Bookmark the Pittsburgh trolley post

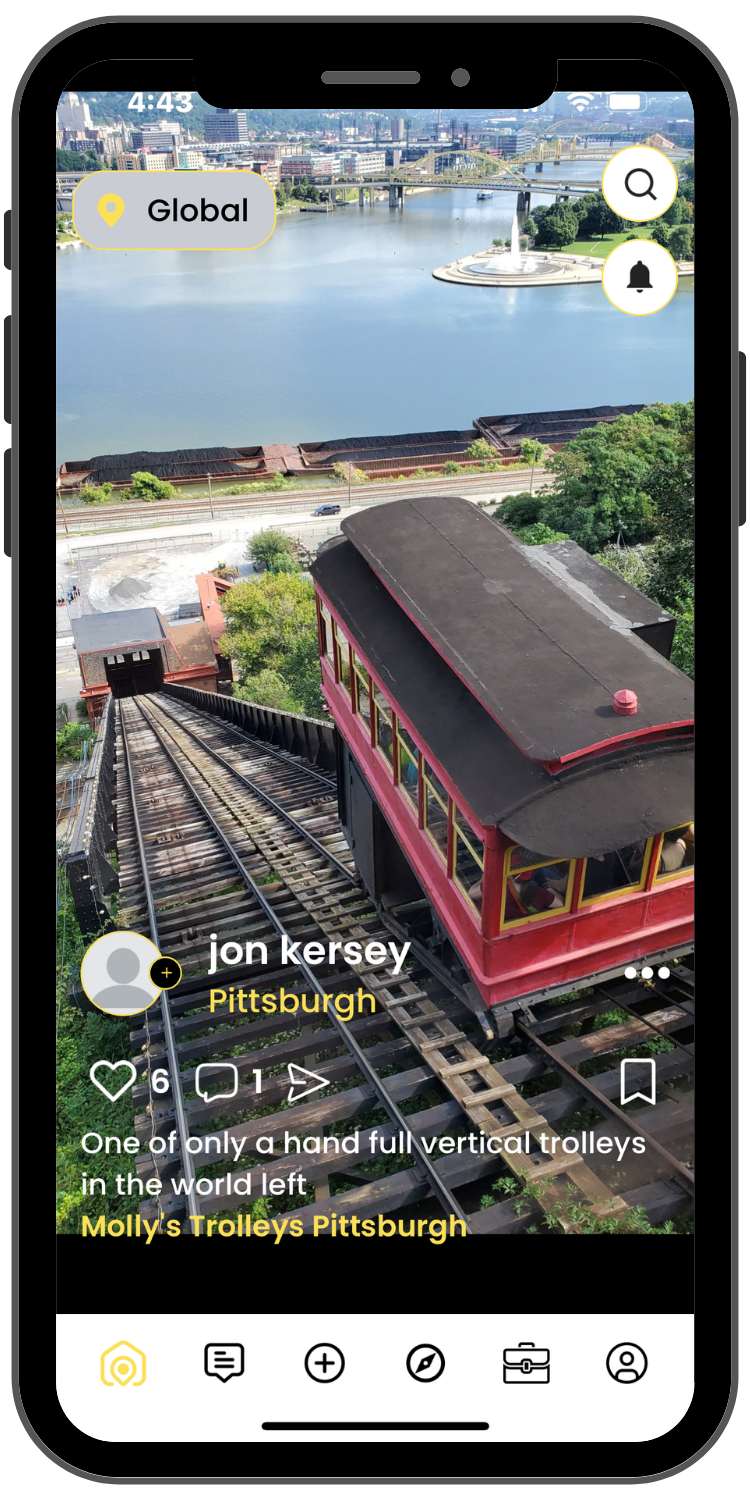click(x=637, y=1081)
